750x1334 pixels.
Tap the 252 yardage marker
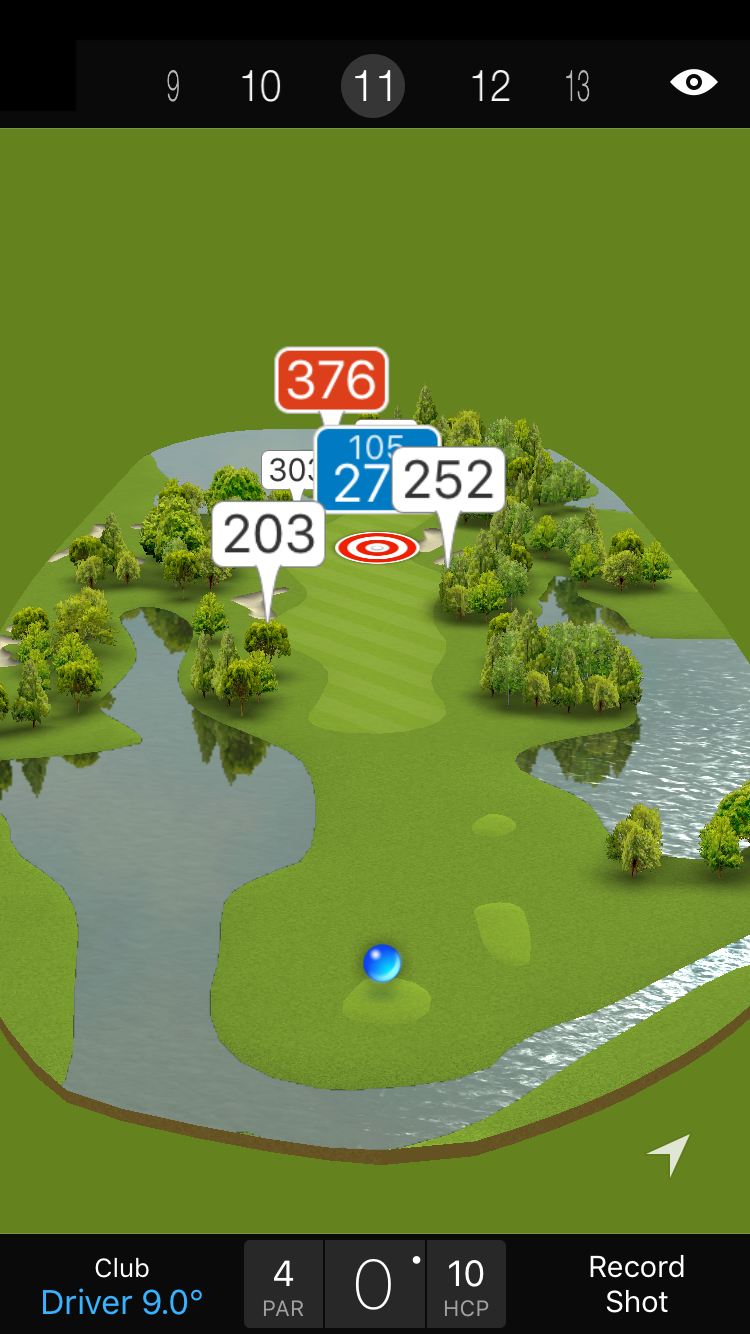(x=448, y=480)
